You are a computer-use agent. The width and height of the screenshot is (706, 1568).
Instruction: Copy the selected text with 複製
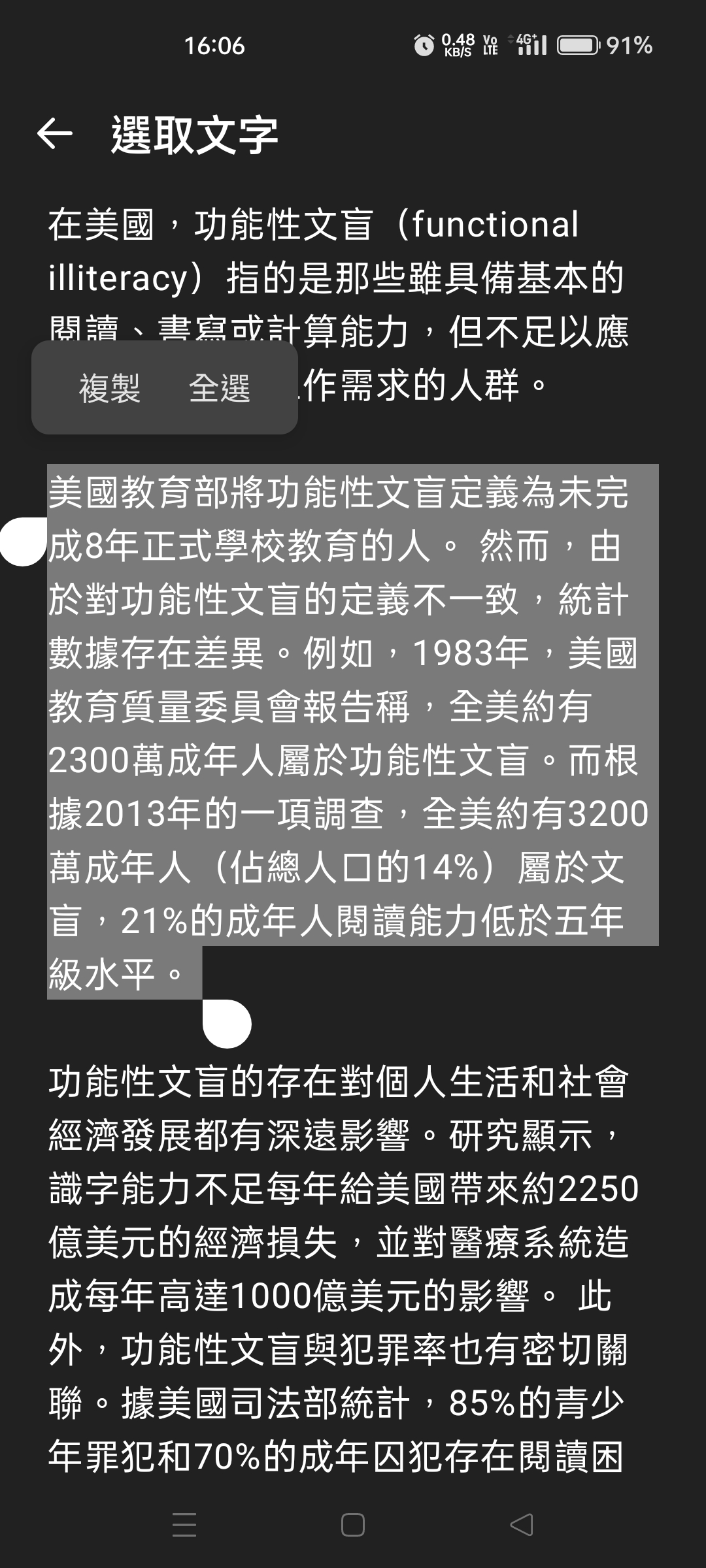[x=110, y=388]
